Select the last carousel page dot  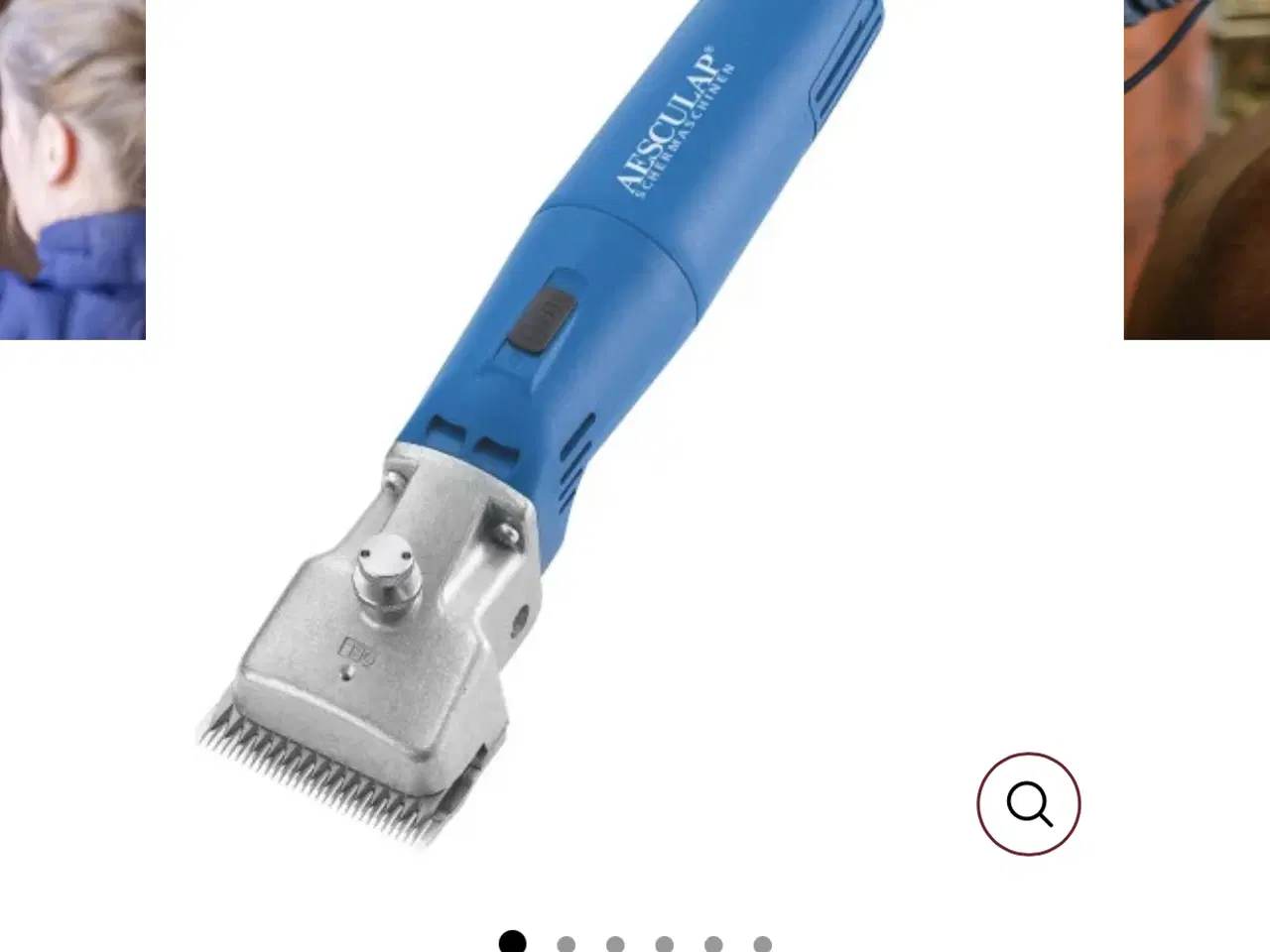pos(762,944)
